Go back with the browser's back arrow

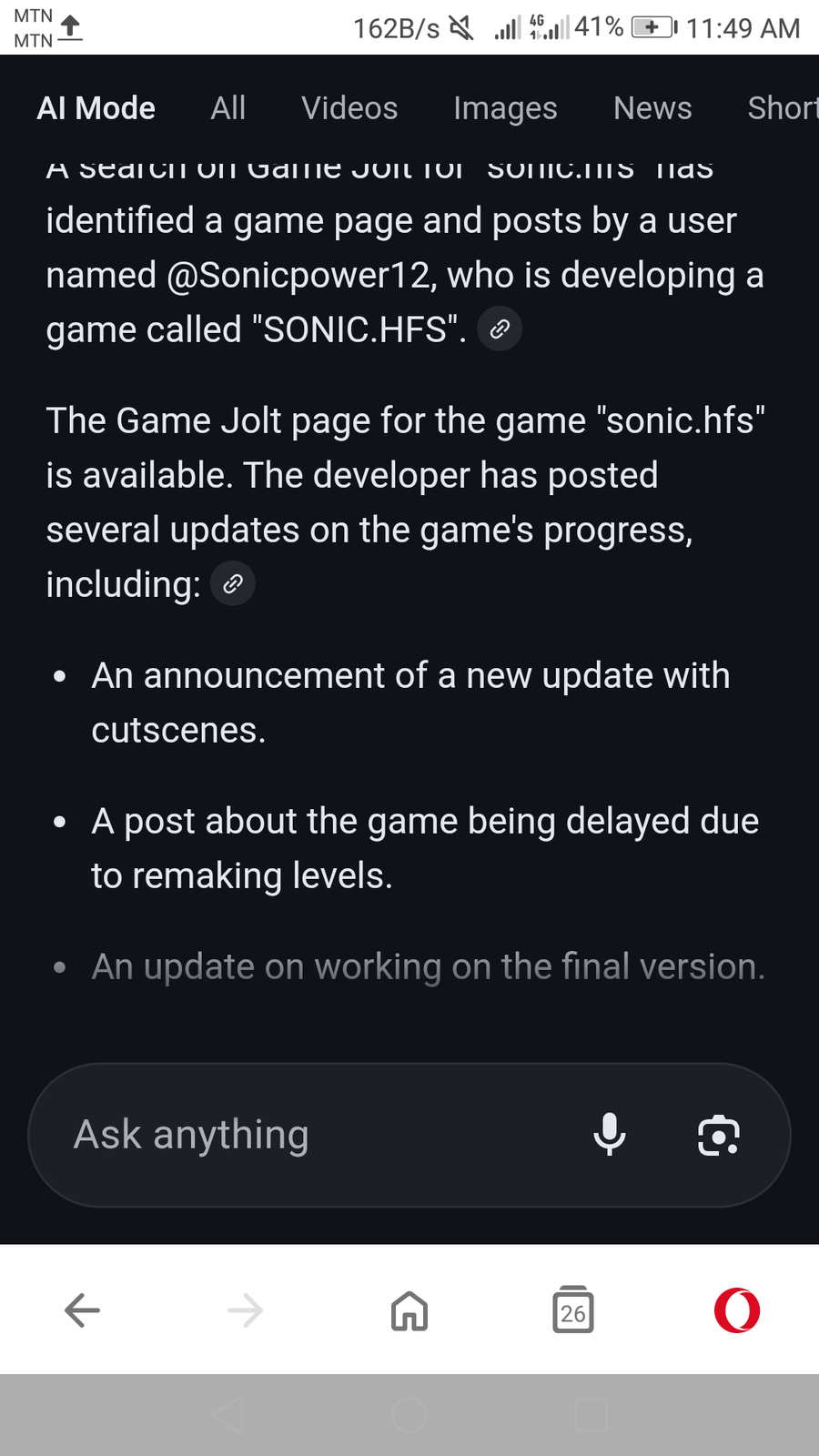pos(82,1310)
